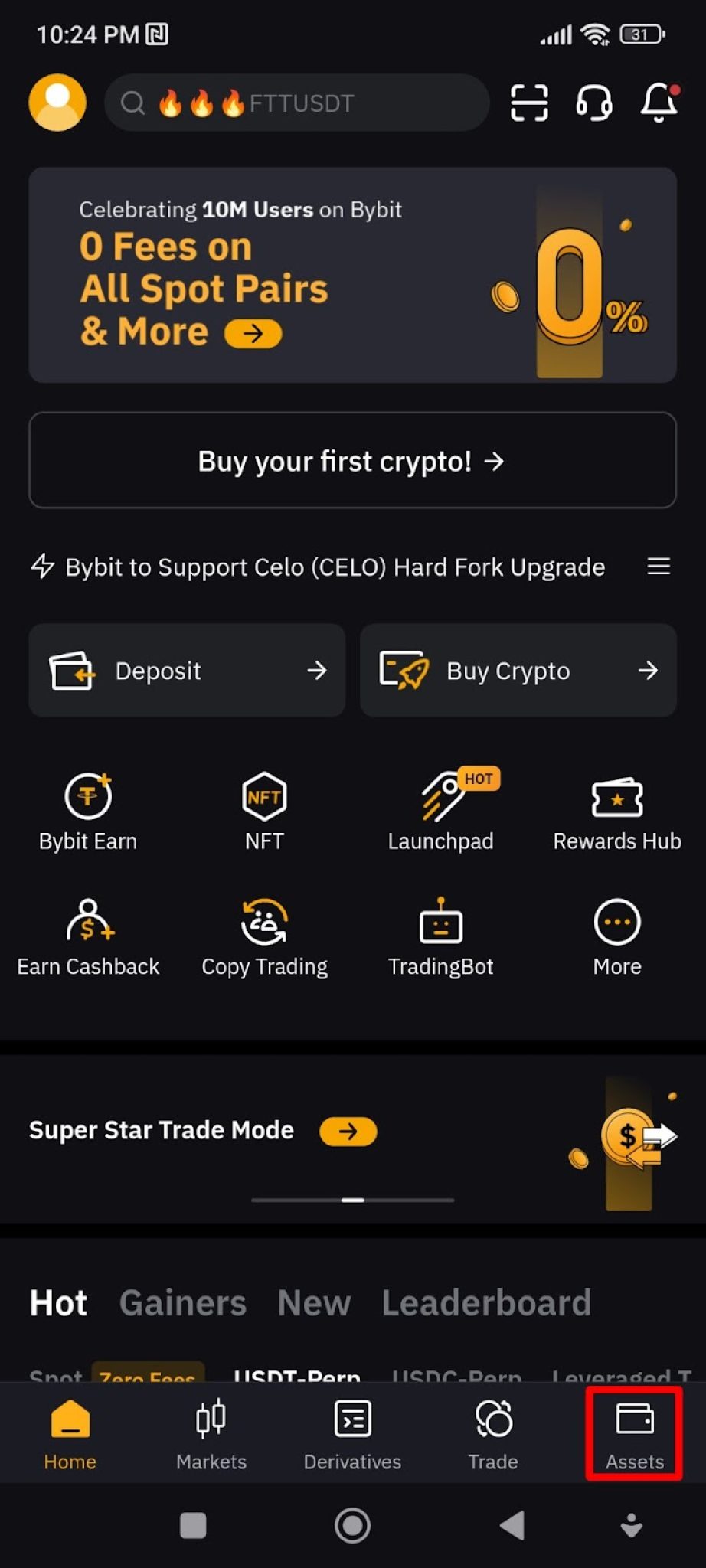The height and width of the screenshot is (1568, 706).
Task: Switch to the Gainers tab
Action: tap(181, 1302)
